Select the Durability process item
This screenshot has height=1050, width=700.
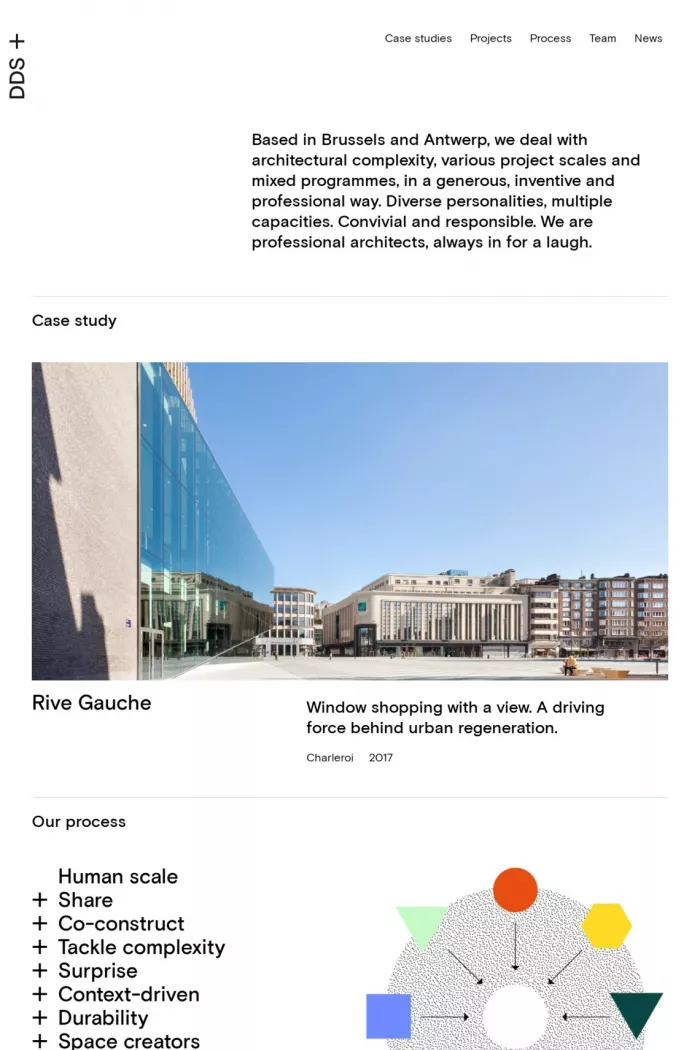(x=103, y=1018)
